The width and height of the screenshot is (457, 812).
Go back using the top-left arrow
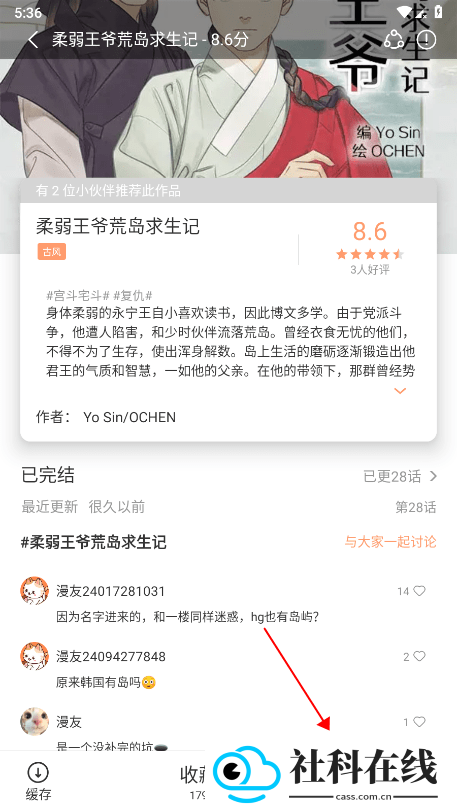(x=34, y=40)
